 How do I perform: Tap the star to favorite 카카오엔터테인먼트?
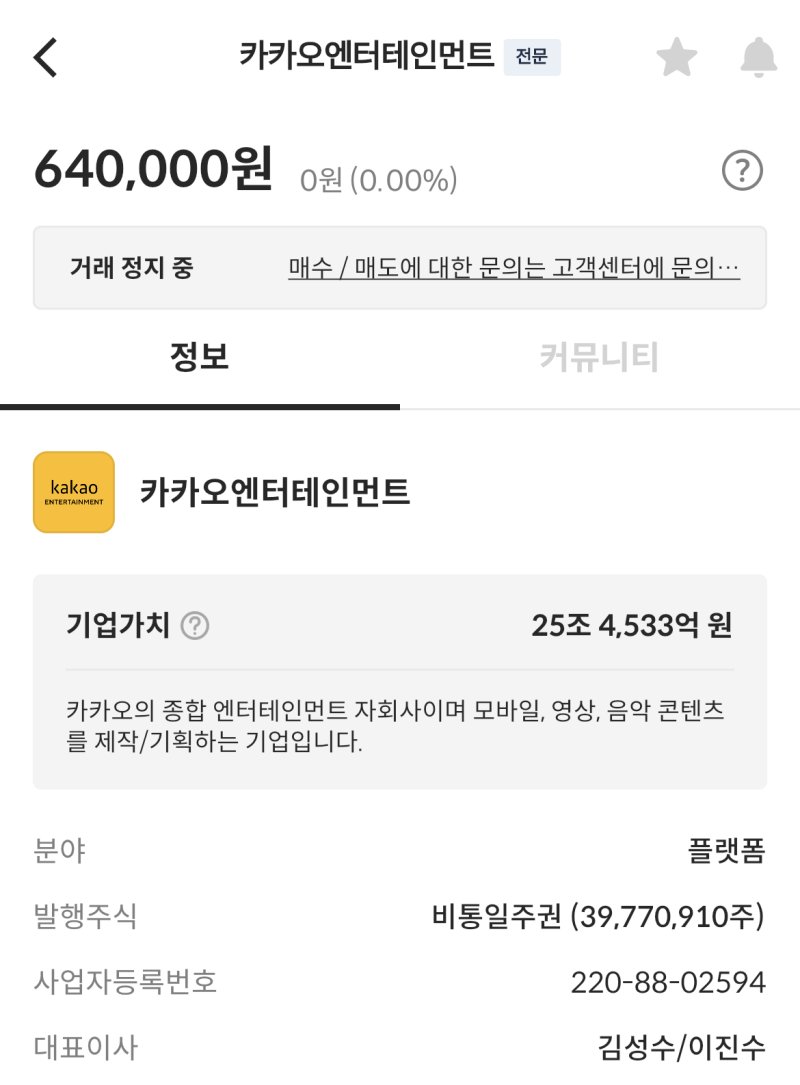coord(677,57)
